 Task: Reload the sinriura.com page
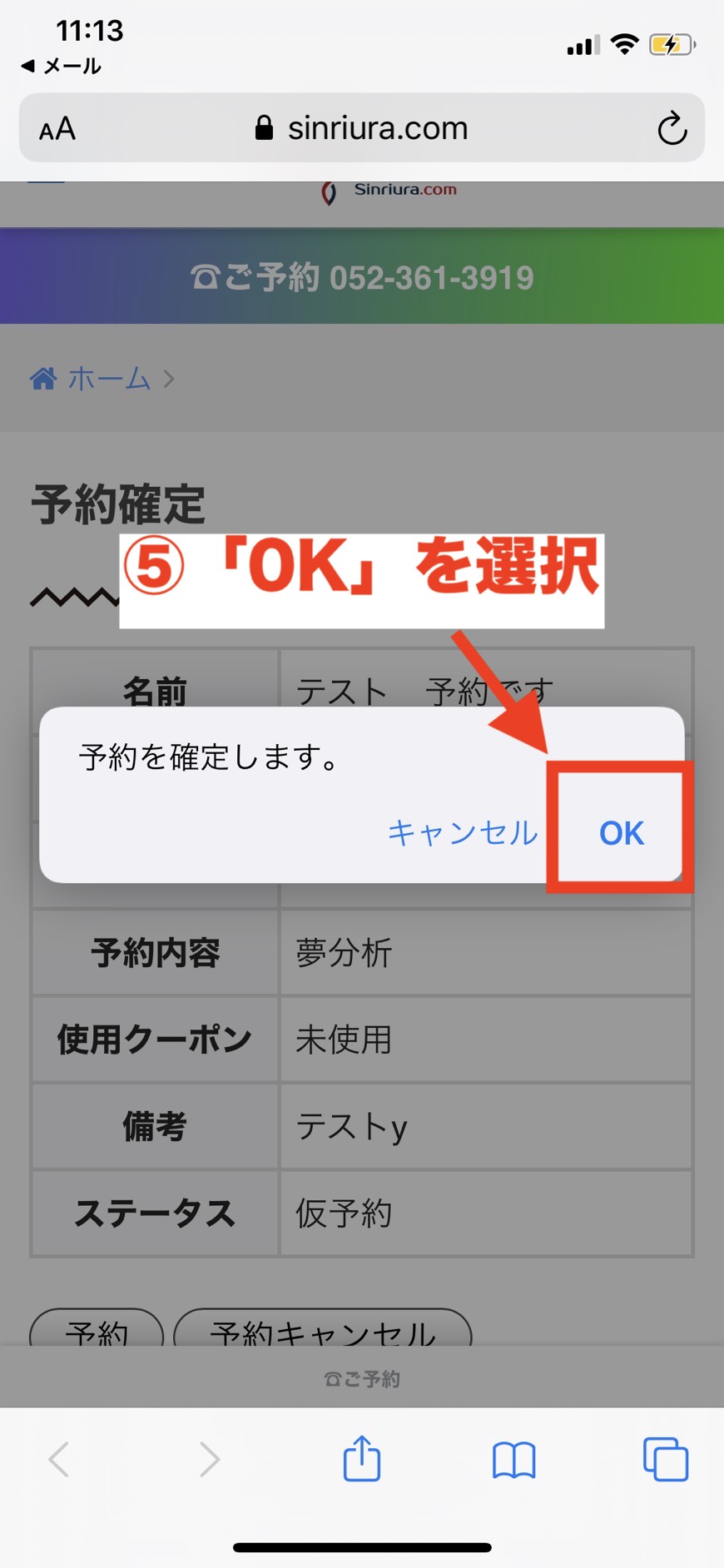coord(672,129)
